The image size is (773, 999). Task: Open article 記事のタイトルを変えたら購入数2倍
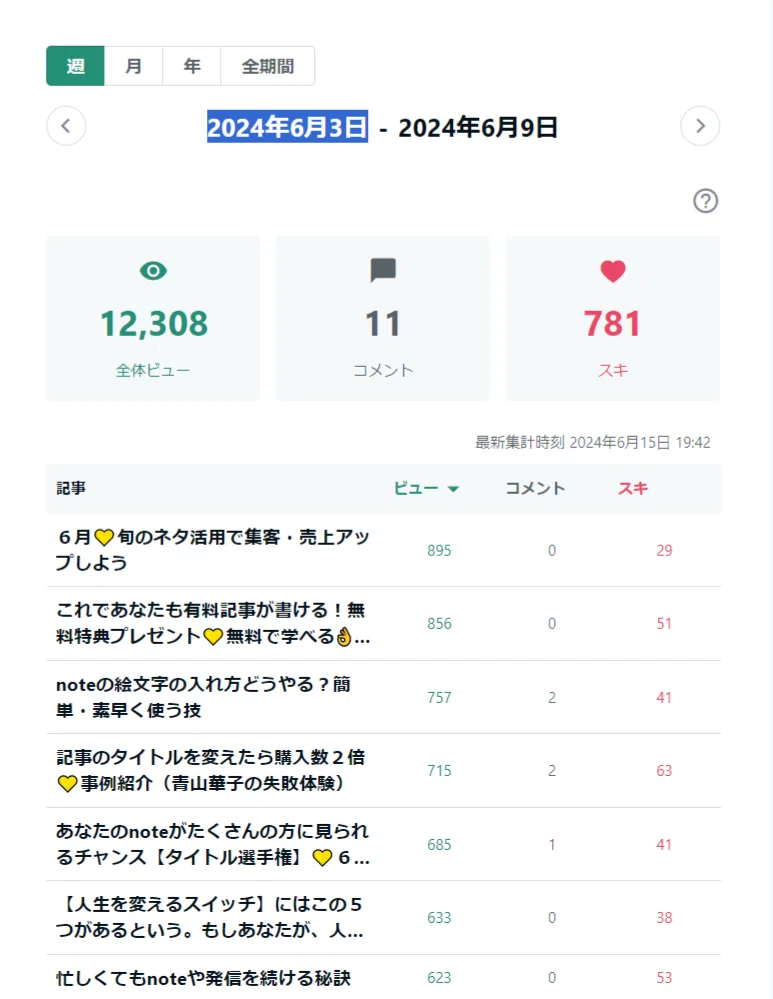pos(210,770)
